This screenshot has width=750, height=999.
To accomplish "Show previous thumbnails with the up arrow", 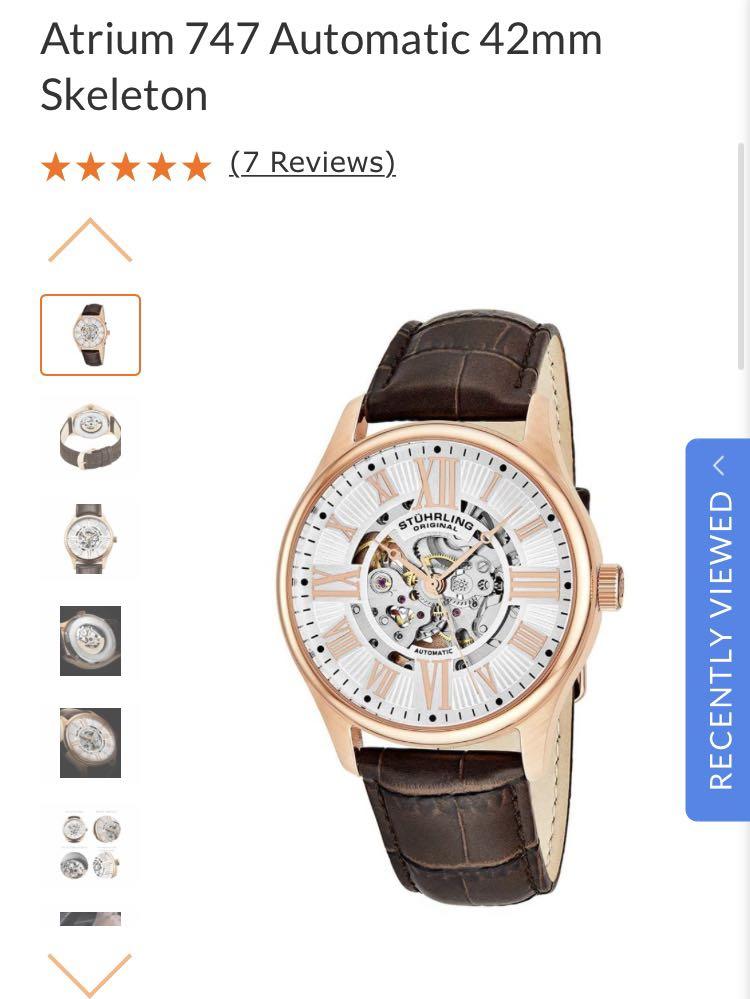I will pyautogui.click(x=90, y=241).
